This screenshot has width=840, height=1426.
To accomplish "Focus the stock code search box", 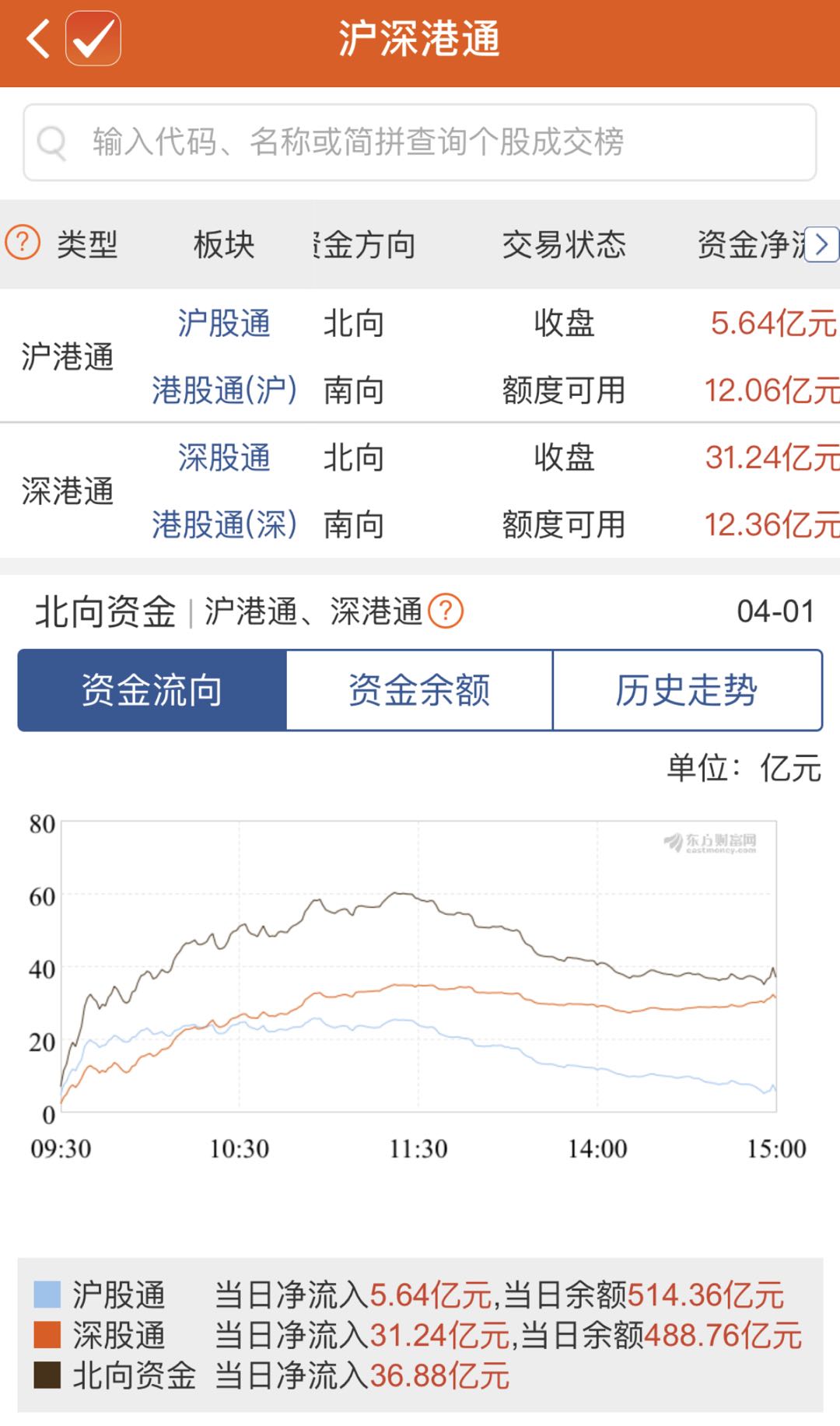I will click(x=420, y=142).
